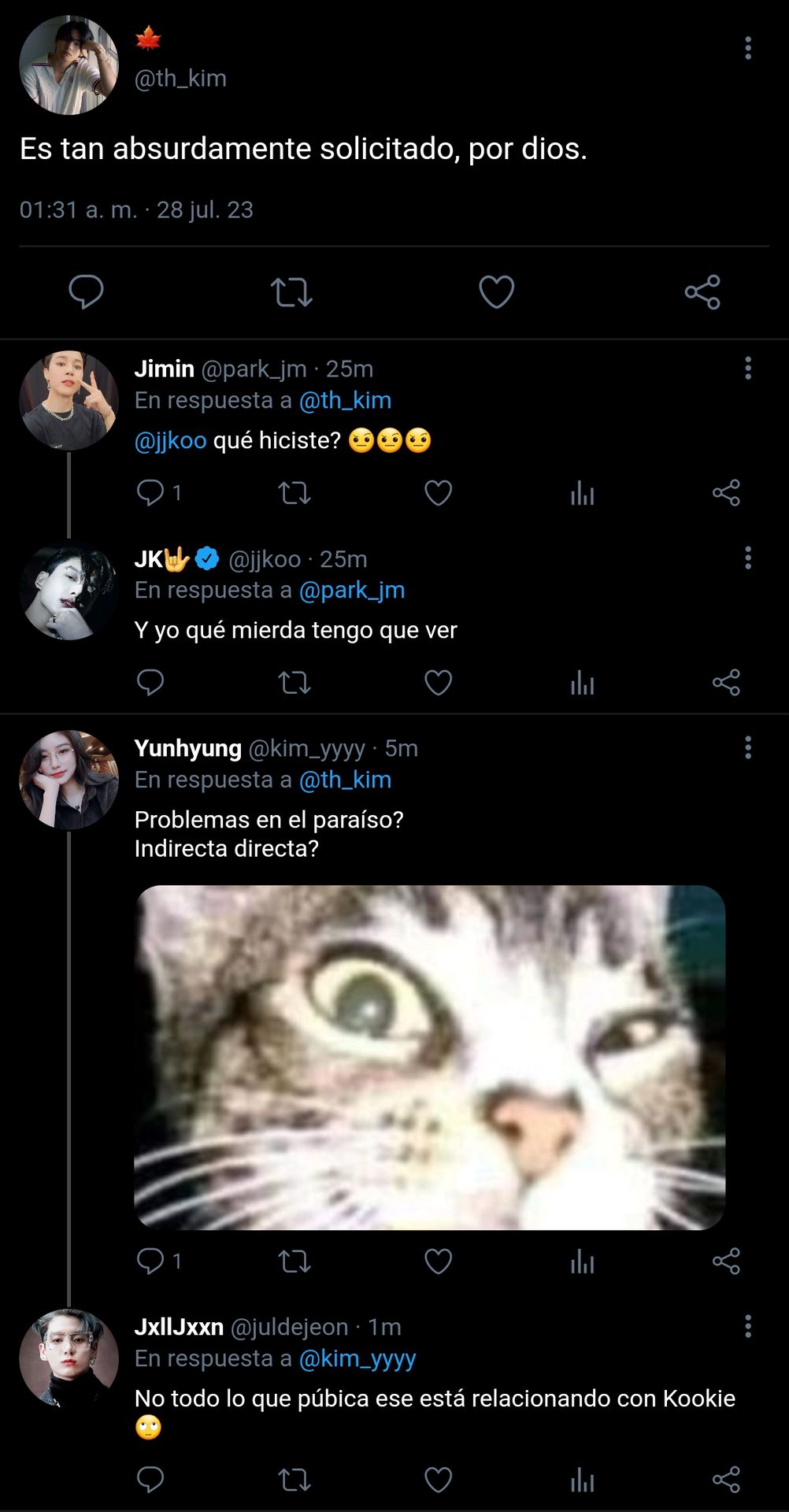Like Jimin's reply
The width and height of the screenshot is (789, 1512).
click(439, 493)
